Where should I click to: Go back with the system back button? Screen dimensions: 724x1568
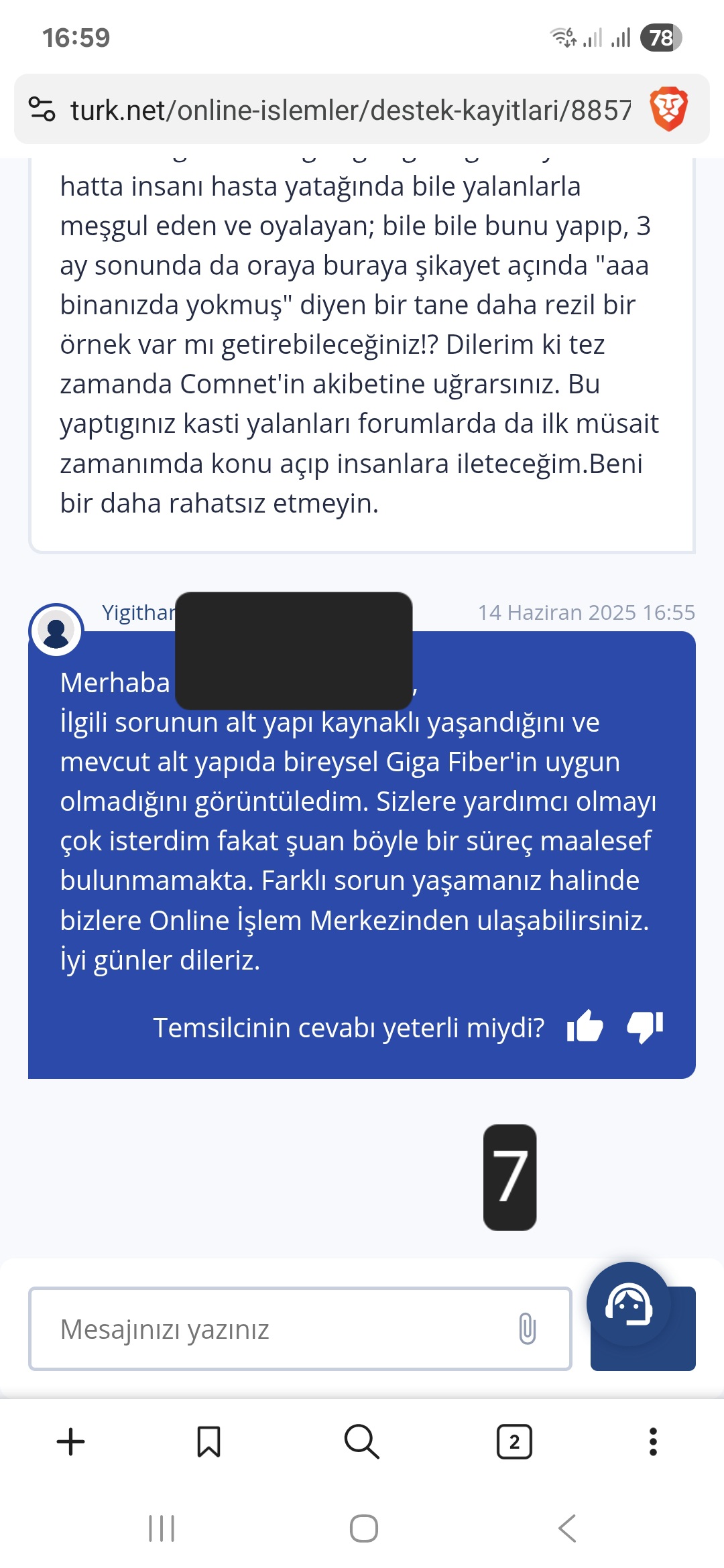tap(567, 1528)
